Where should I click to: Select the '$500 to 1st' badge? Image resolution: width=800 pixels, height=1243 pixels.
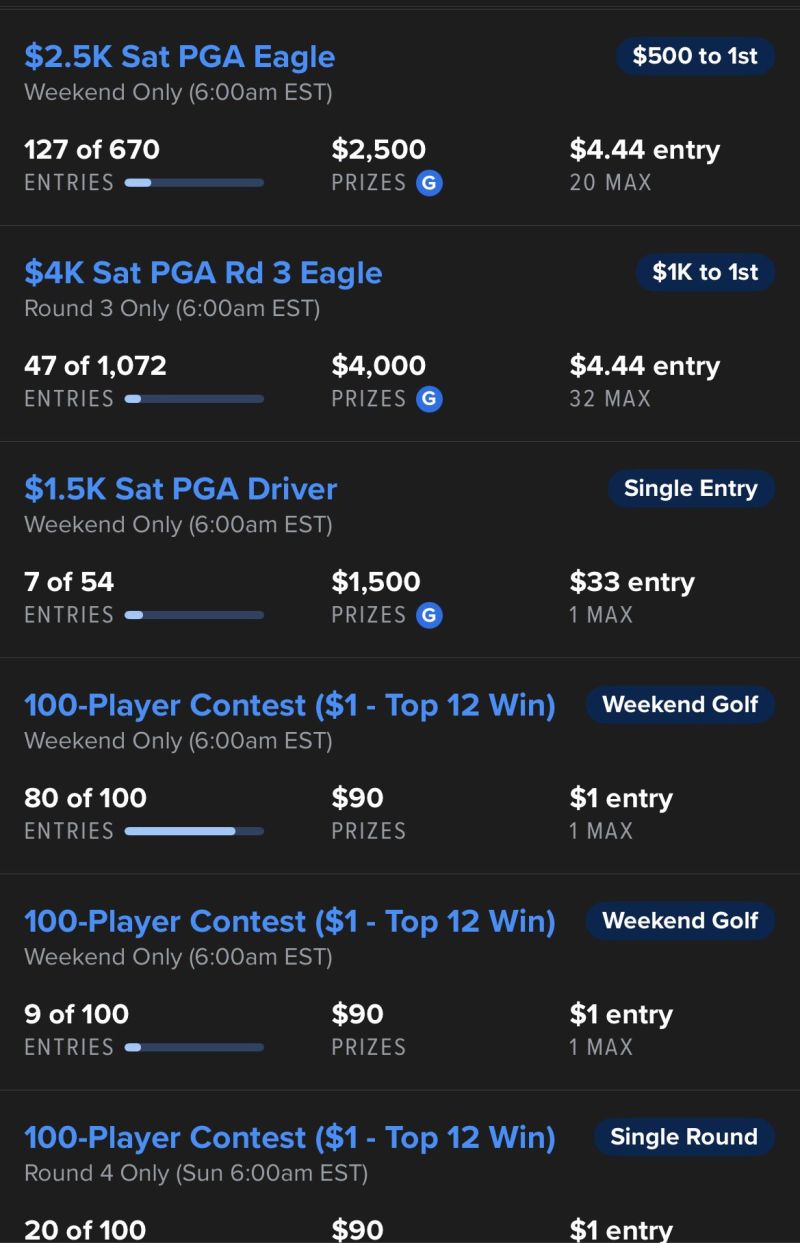pos(695,56)
